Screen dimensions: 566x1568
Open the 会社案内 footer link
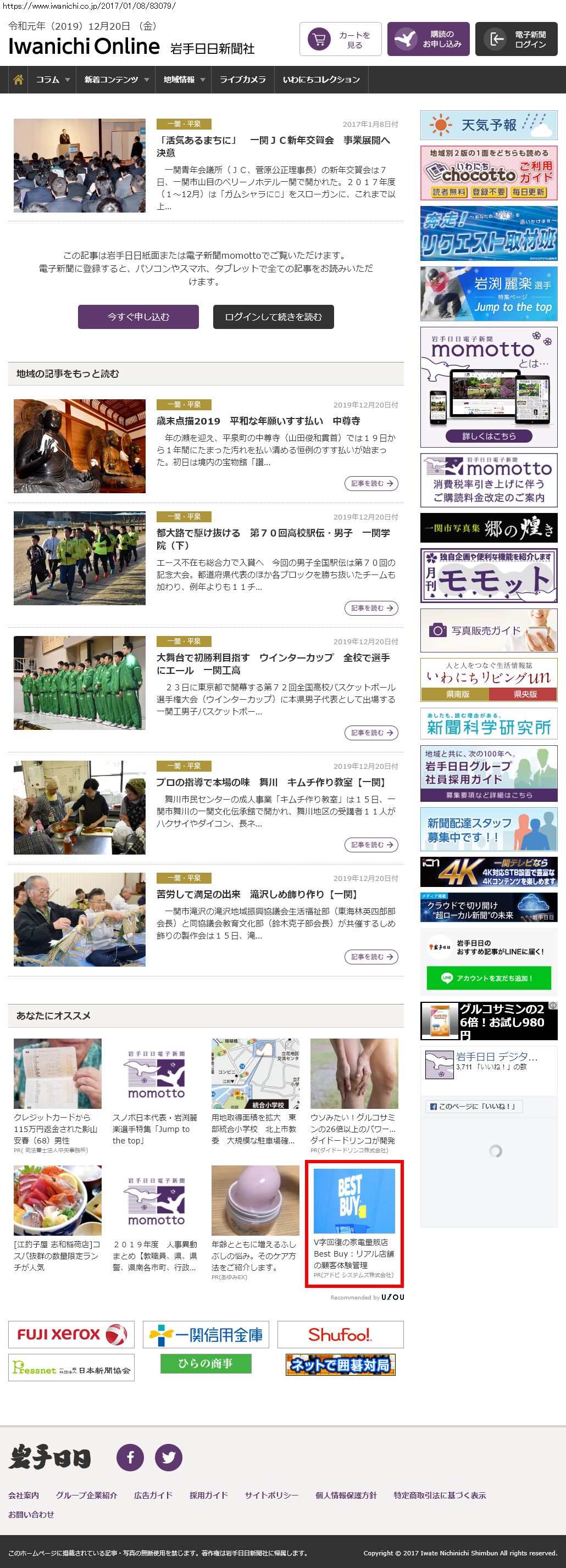(23, 1496)
